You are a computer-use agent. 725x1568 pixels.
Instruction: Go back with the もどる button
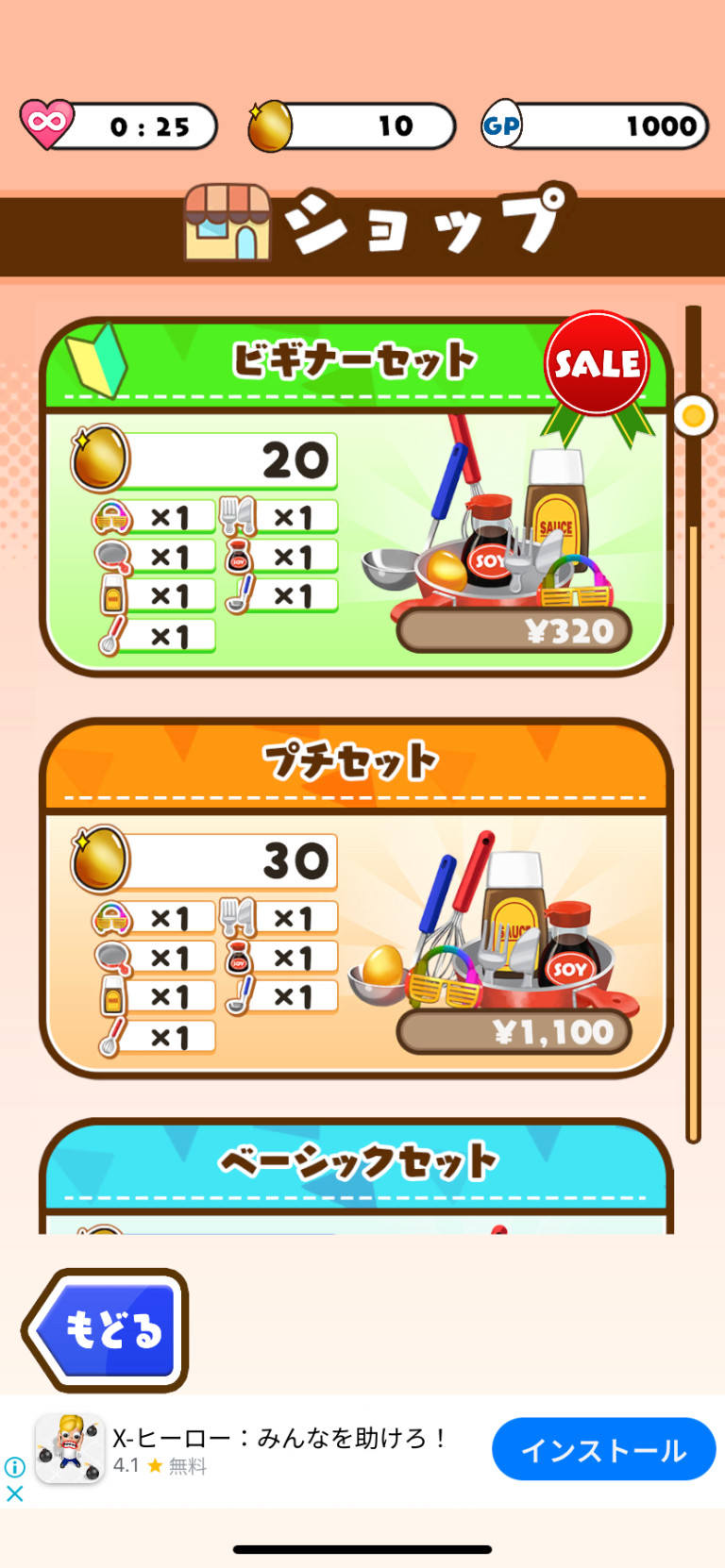coord(106,1329)
